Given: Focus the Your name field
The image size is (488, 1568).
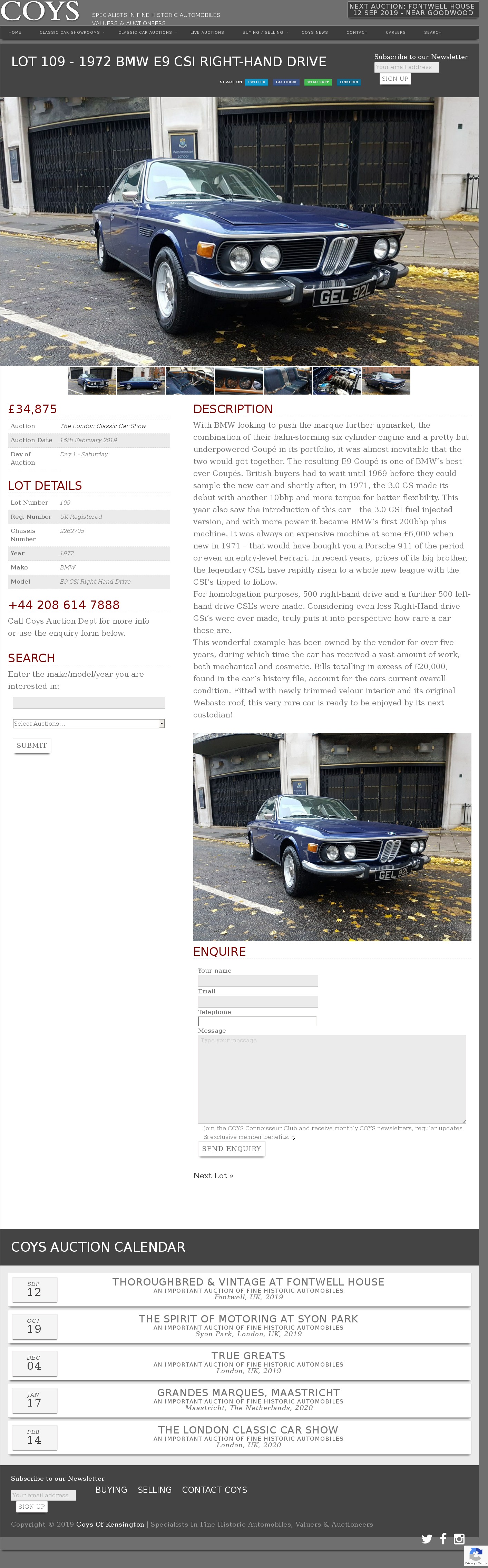Looking at the screenshot, I should click(x=258, y=981).
